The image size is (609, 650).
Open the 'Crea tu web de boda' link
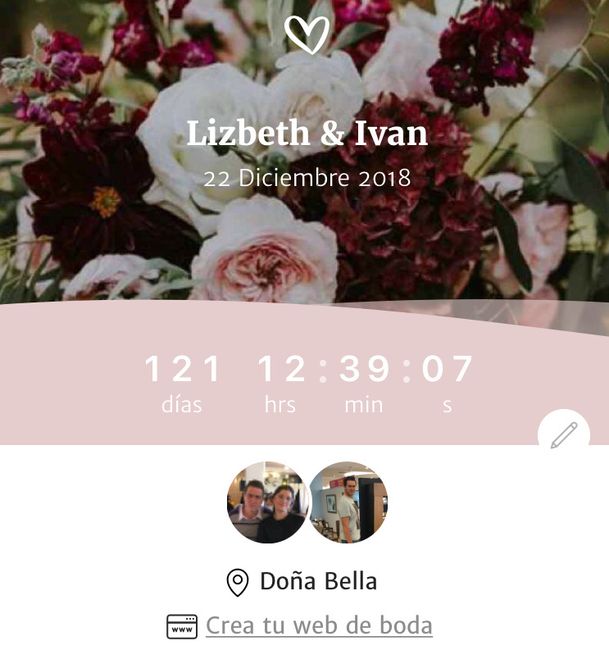click(318, 626)
